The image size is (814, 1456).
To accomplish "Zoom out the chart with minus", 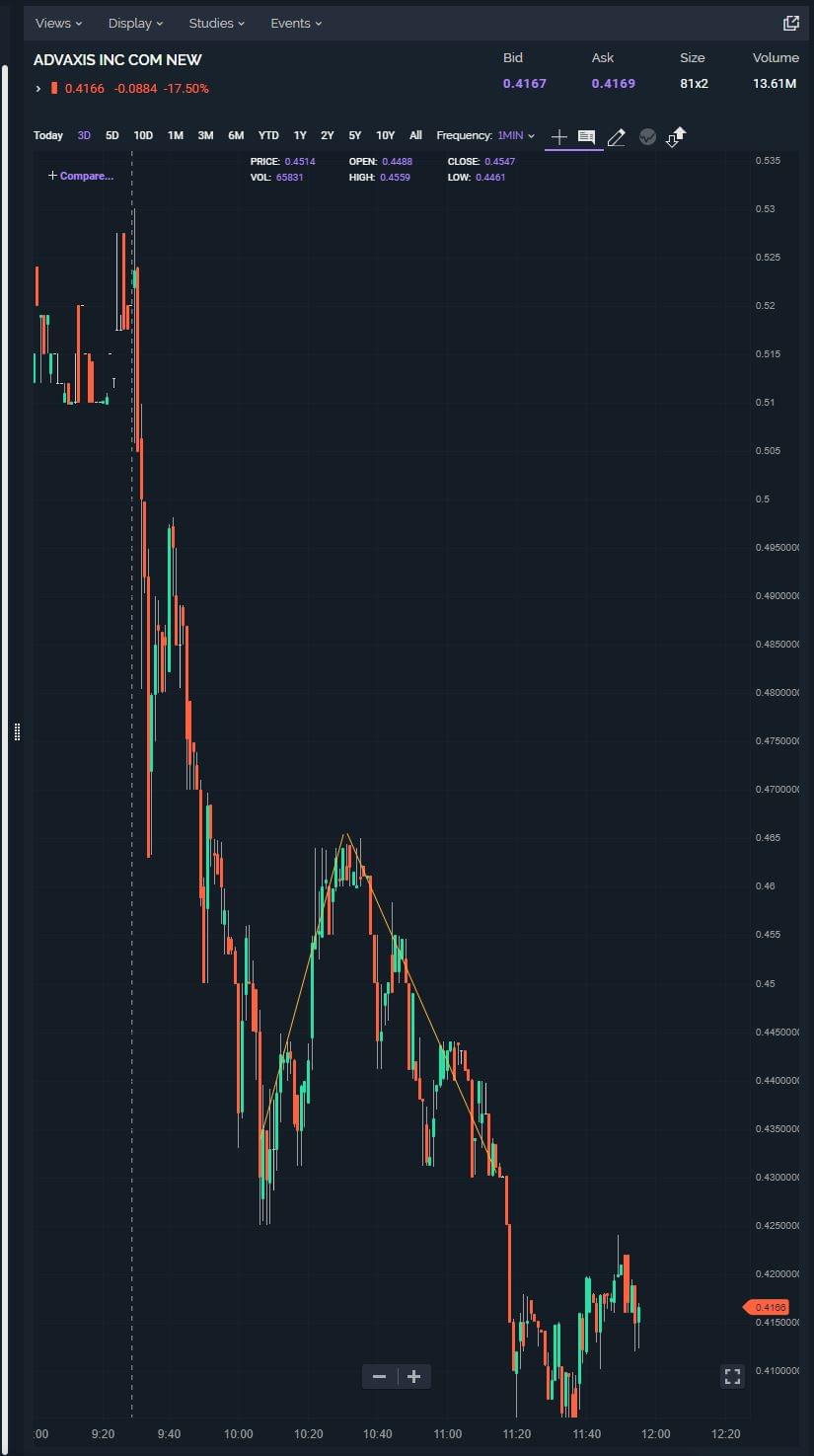I will [x=380, y=1376].
